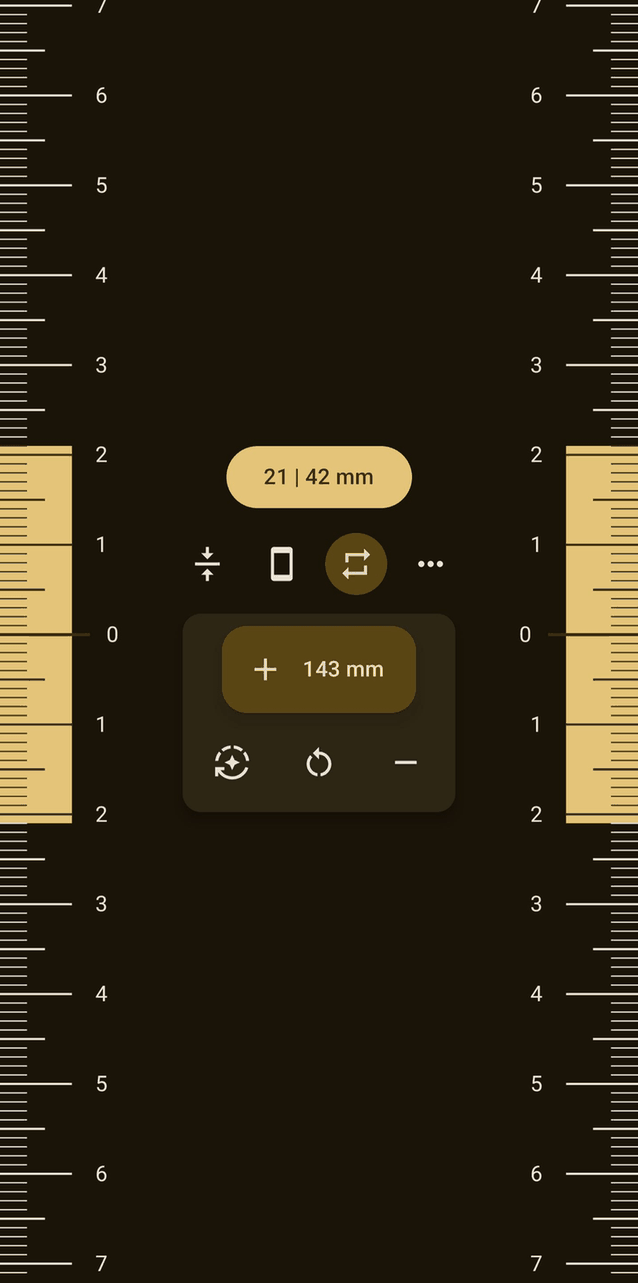Tap the circular reset arrow icon
638x1283 pixels.
click(x=318, y=764)
